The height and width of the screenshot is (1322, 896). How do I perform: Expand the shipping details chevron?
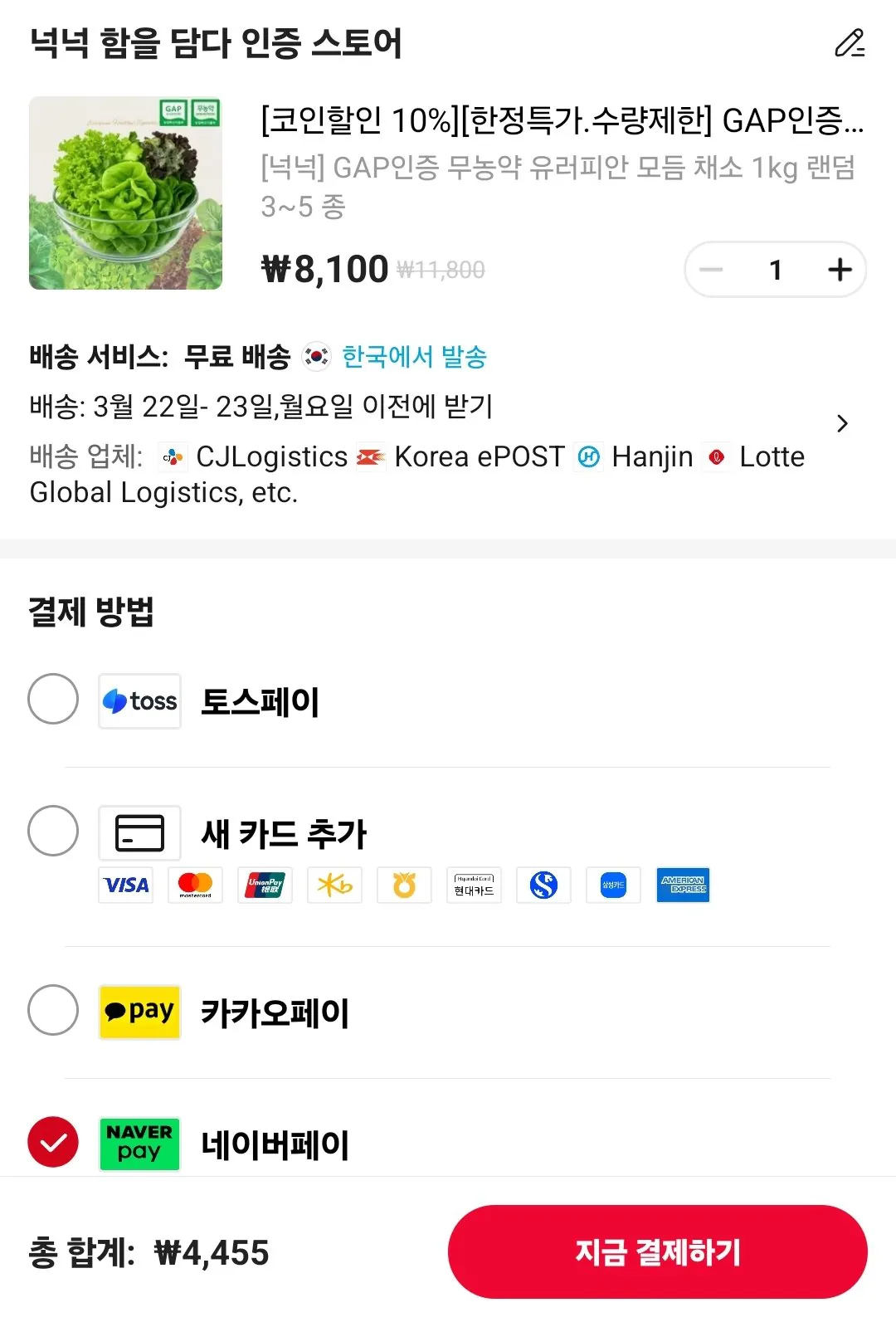(x=843, y=423)
